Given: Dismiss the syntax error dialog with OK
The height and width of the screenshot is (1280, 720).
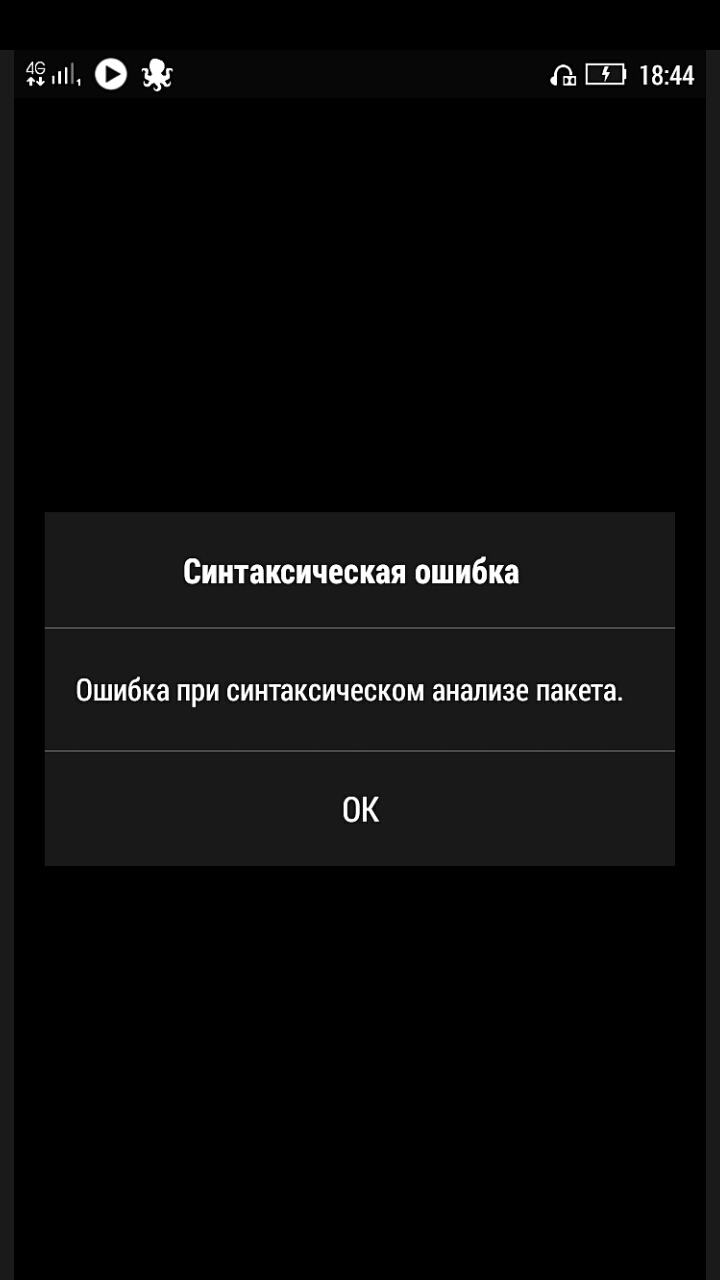Looking at the screenshot, I should click(x=360, y=809).
